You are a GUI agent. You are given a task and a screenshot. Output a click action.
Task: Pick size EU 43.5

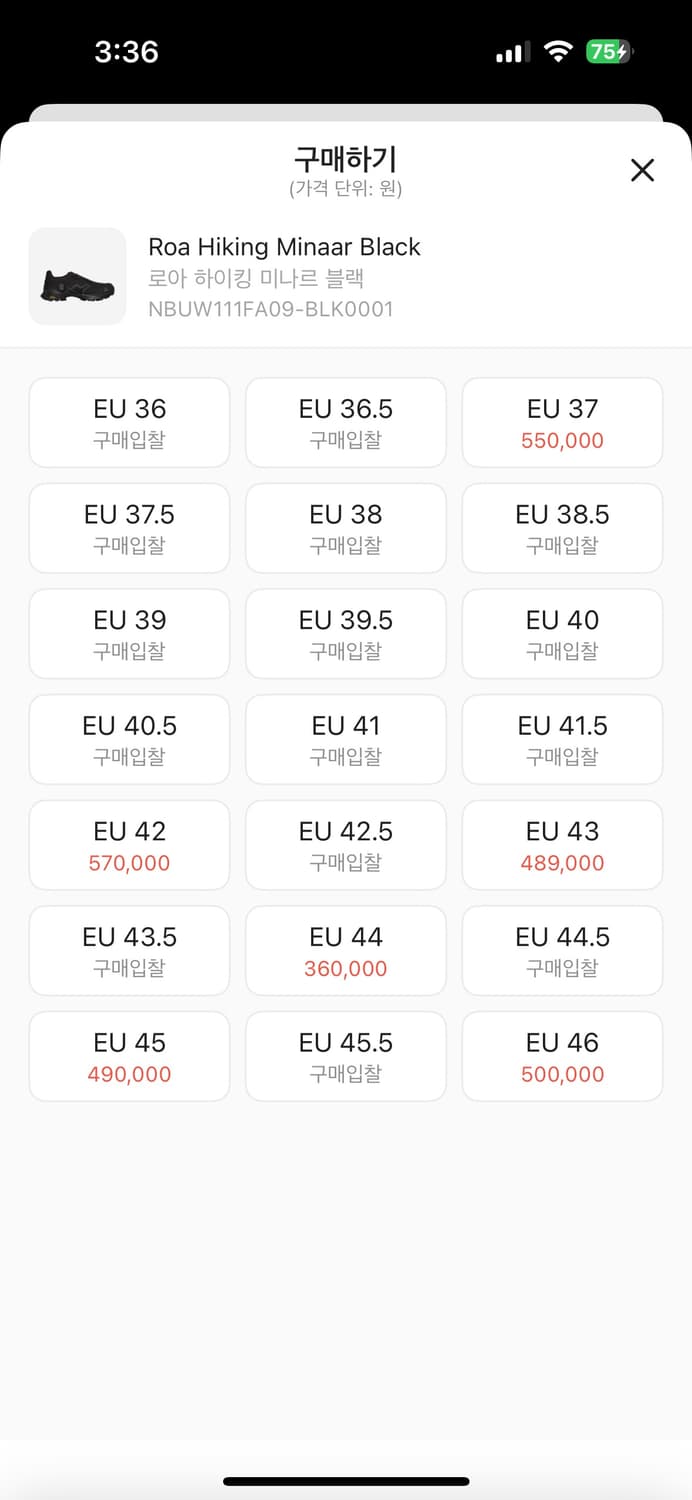click(129, 952)
